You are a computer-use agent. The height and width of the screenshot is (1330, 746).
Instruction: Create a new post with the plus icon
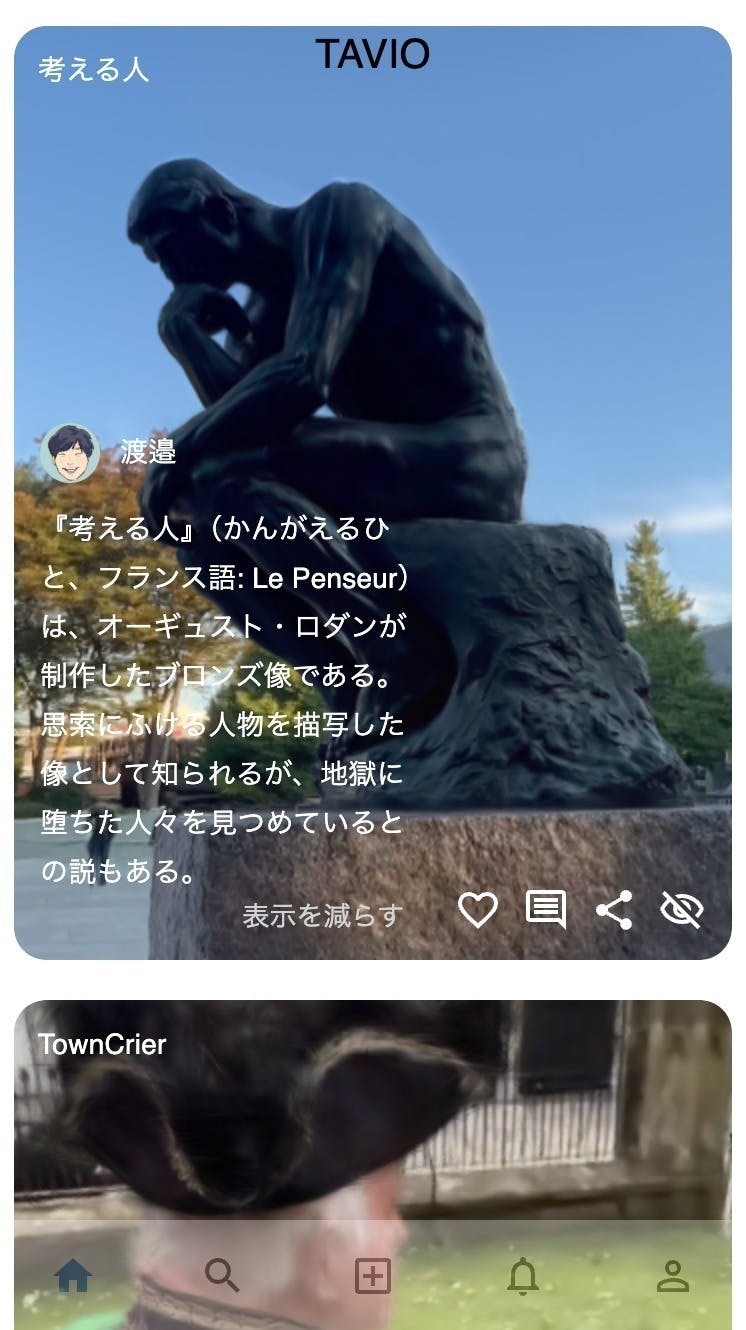373,1276
